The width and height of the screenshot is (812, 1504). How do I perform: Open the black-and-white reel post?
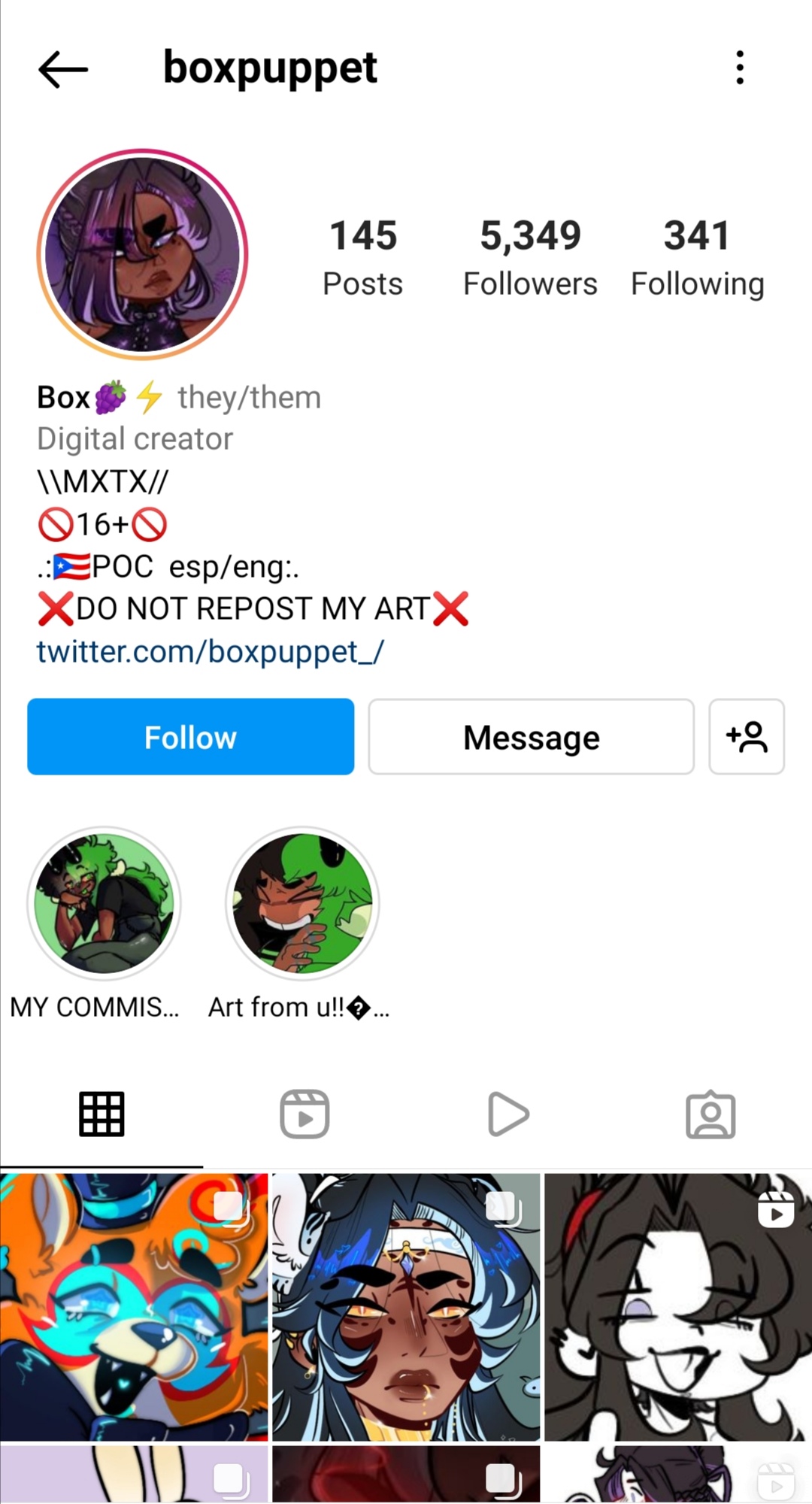pyautogui.click(x=678, y=1307)
